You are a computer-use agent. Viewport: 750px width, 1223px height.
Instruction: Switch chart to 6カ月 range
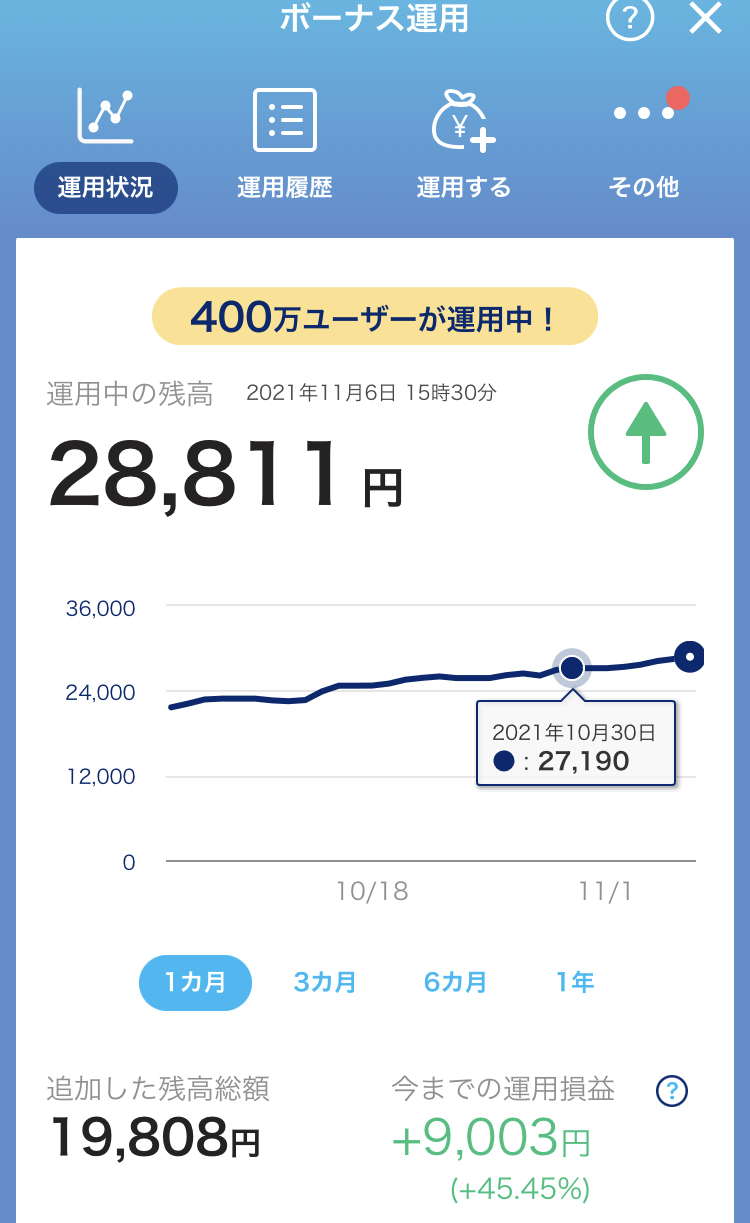(455, 982)
